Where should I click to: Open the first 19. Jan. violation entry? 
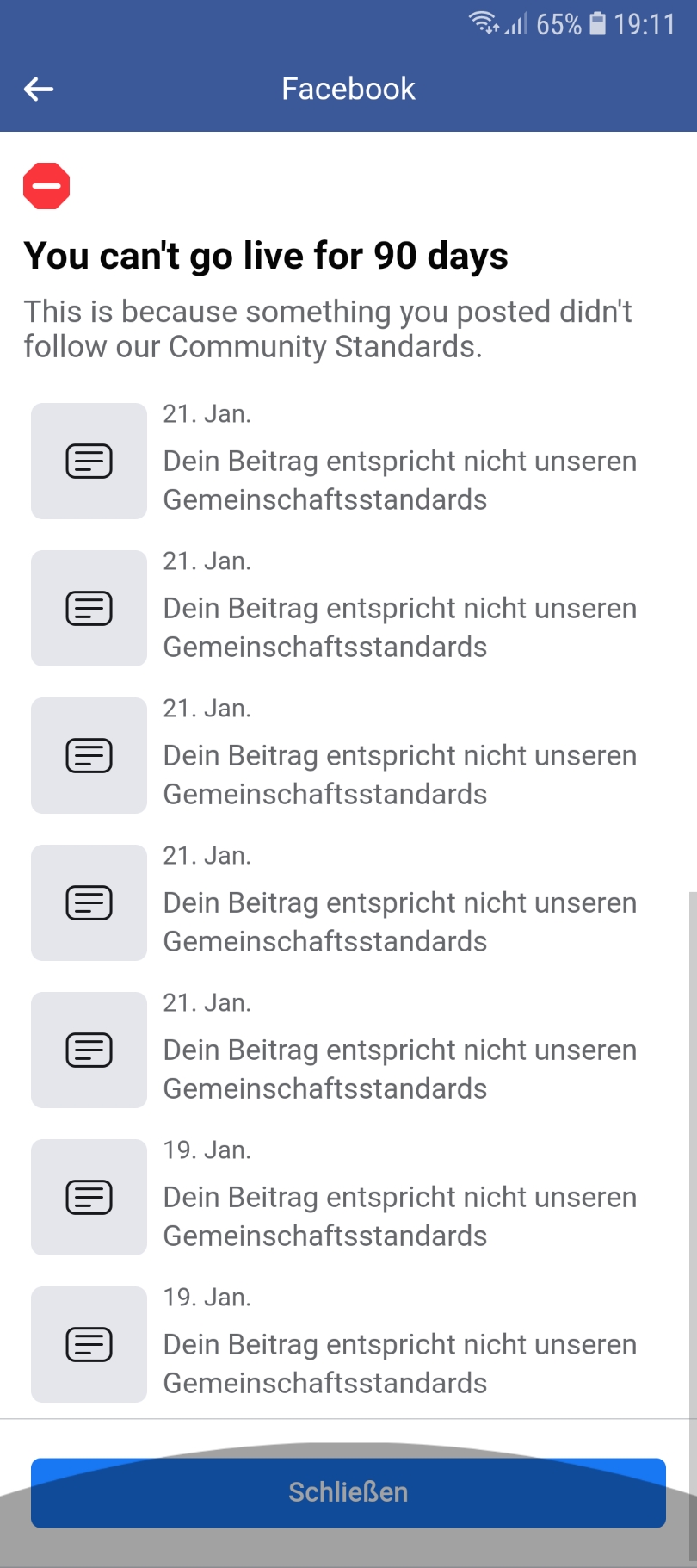[x=348, y=1197]
